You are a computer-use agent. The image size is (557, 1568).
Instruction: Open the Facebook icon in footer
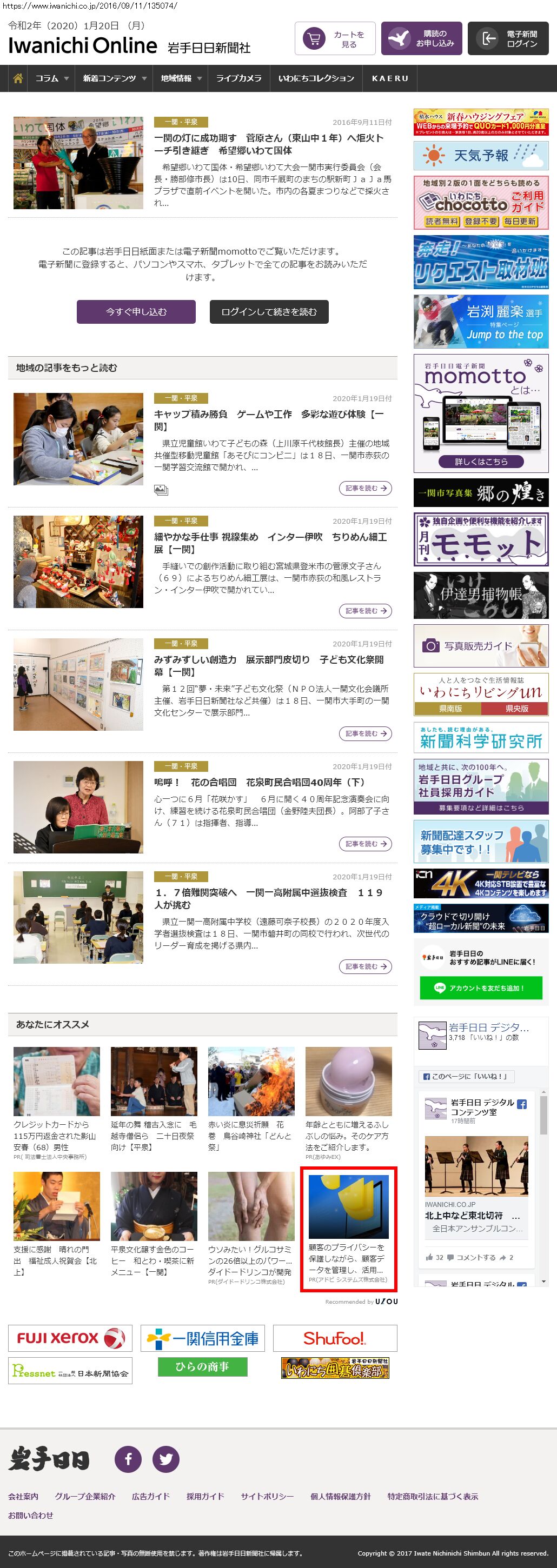point(128,1459)
